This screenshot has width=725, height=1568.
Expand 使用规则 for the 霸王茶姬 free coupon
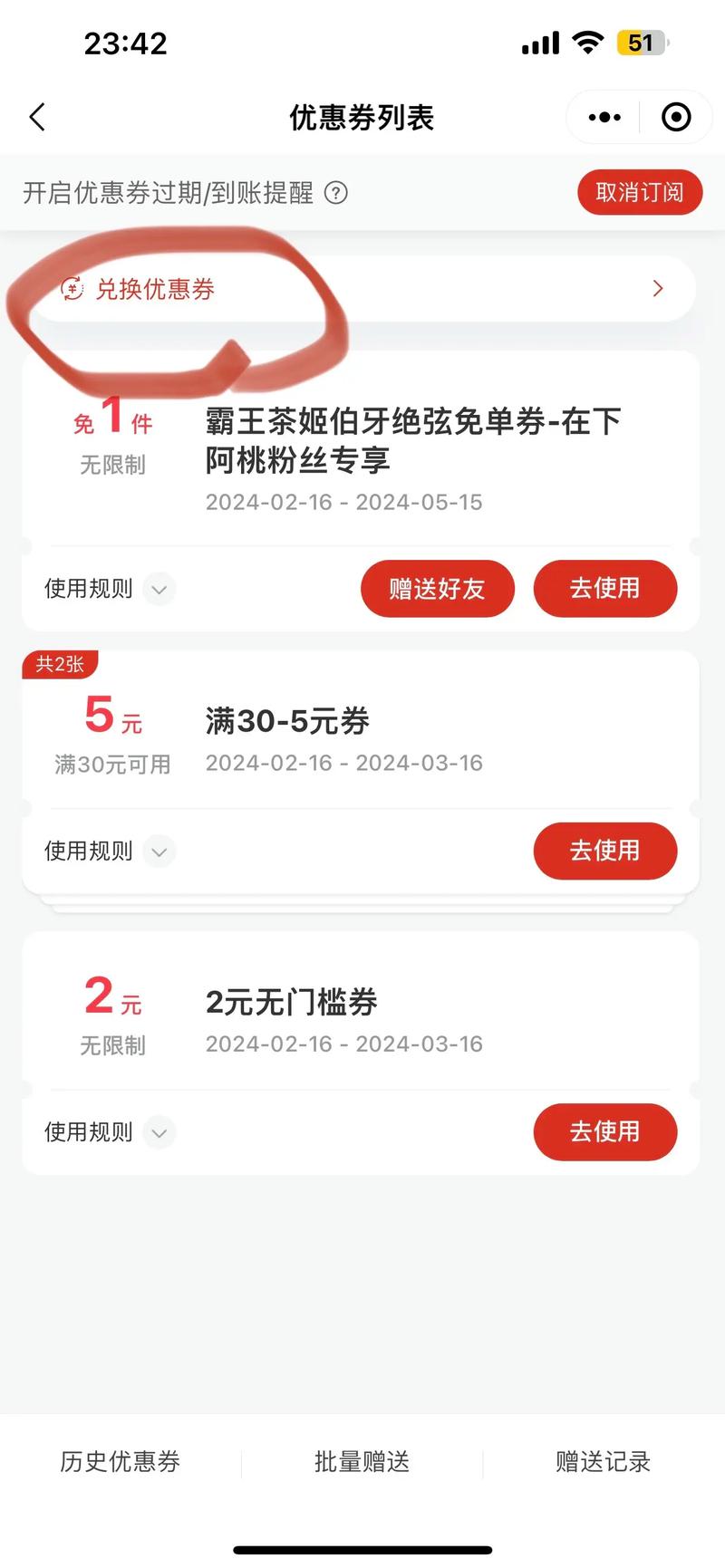tap(101, 589)
